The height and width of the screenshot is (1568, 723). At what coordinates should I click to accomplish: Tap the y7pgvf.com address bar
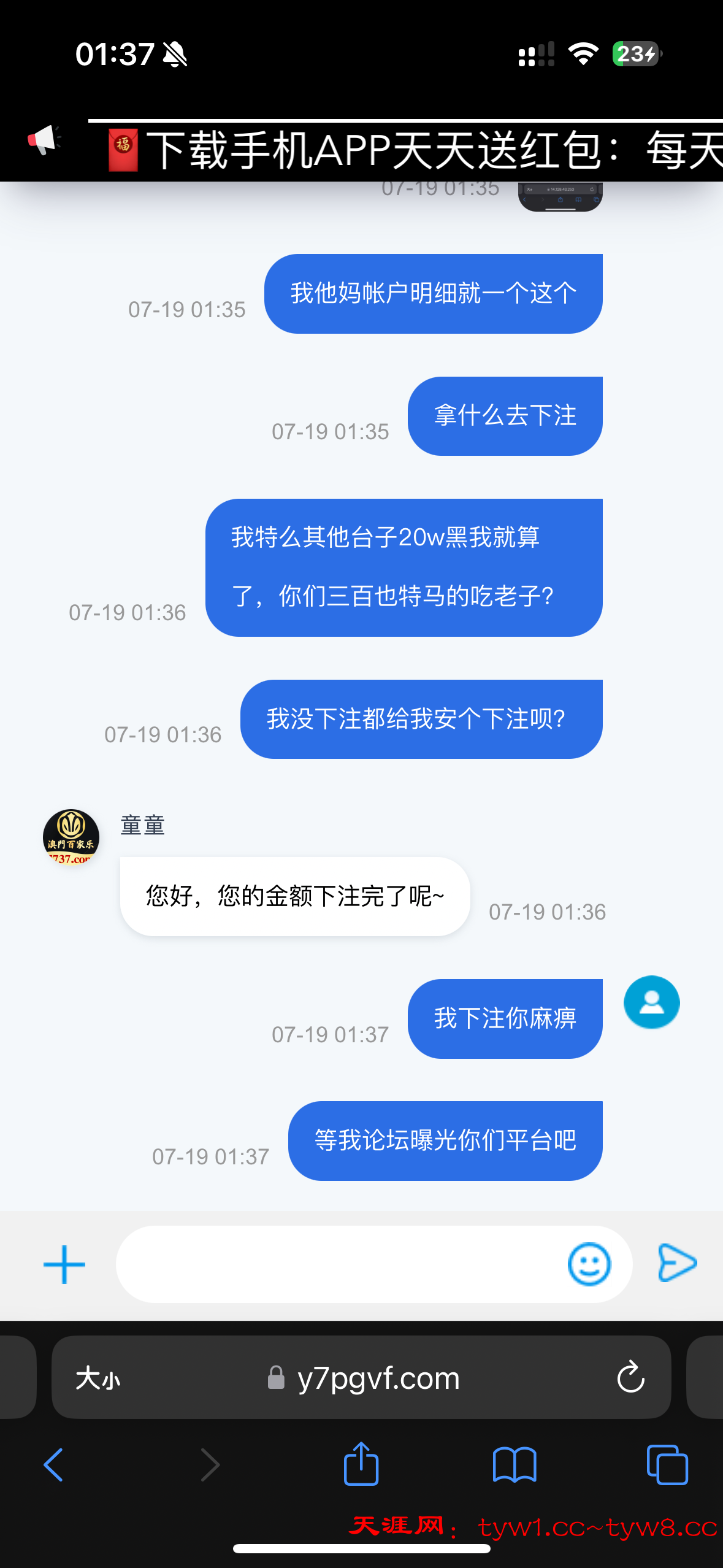click(377, 1379)
